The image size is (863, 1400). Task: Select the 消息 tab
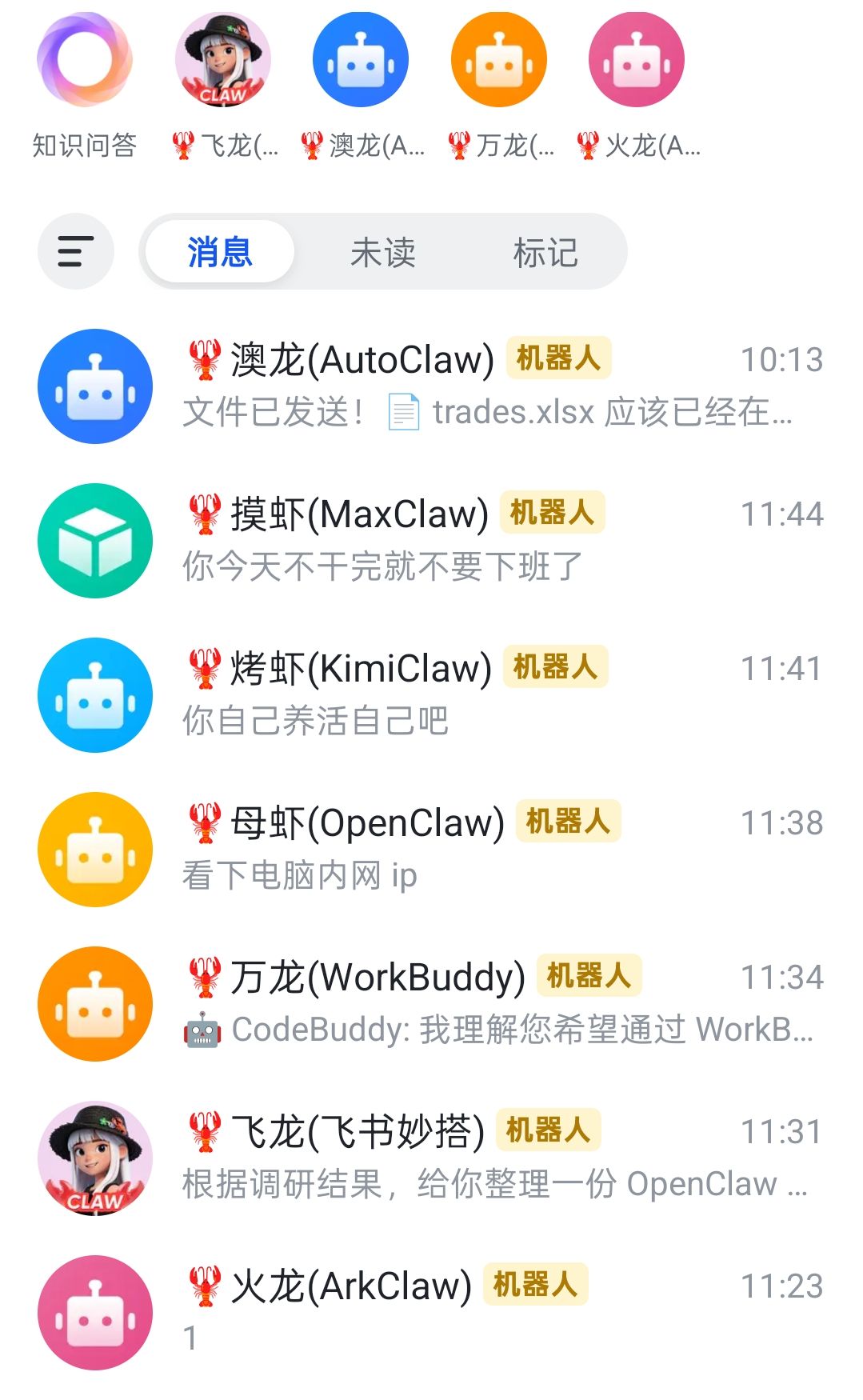tap(220, 251)
